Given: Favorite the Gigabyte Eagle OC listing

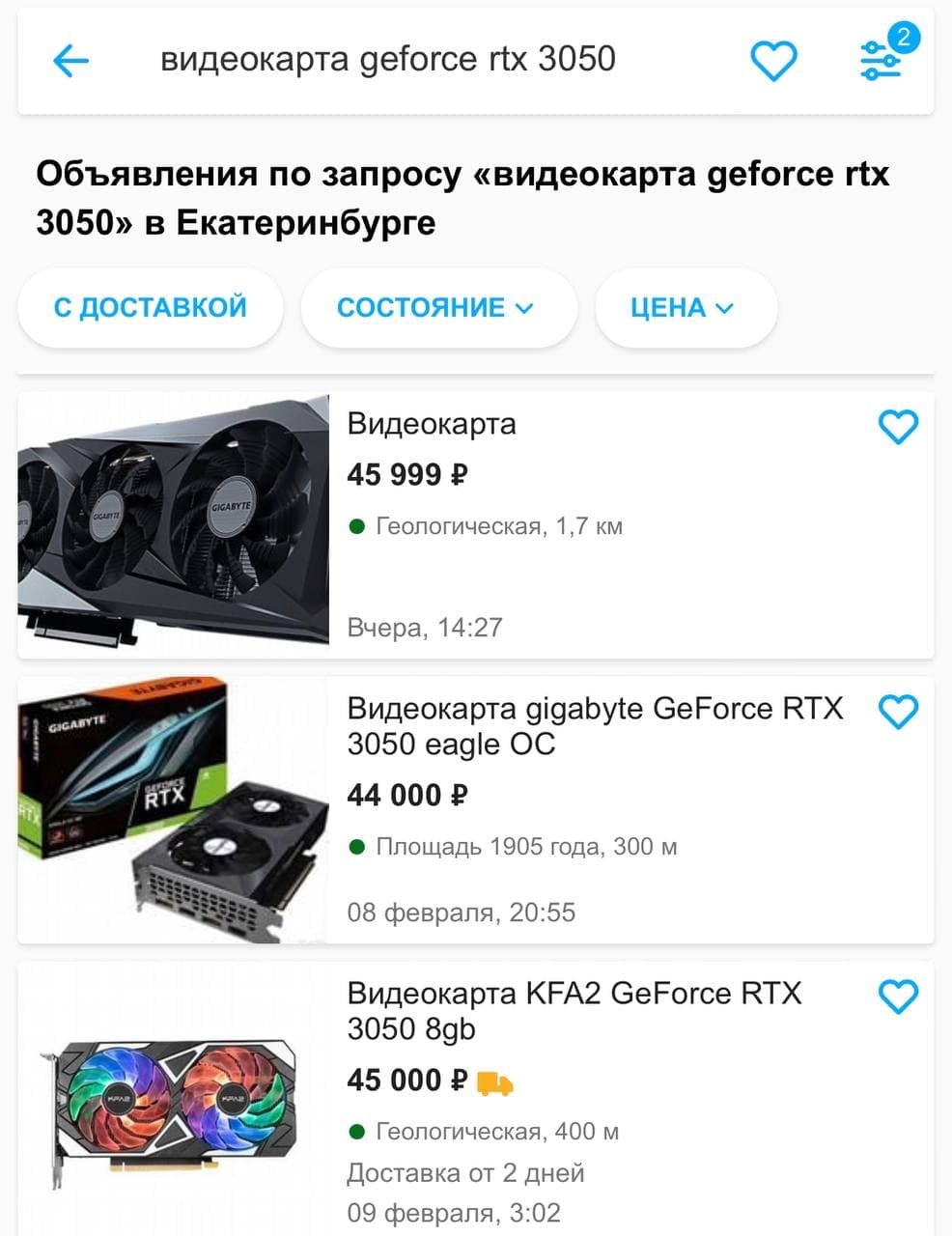Looking at the screenshot, I should point(898,712).
